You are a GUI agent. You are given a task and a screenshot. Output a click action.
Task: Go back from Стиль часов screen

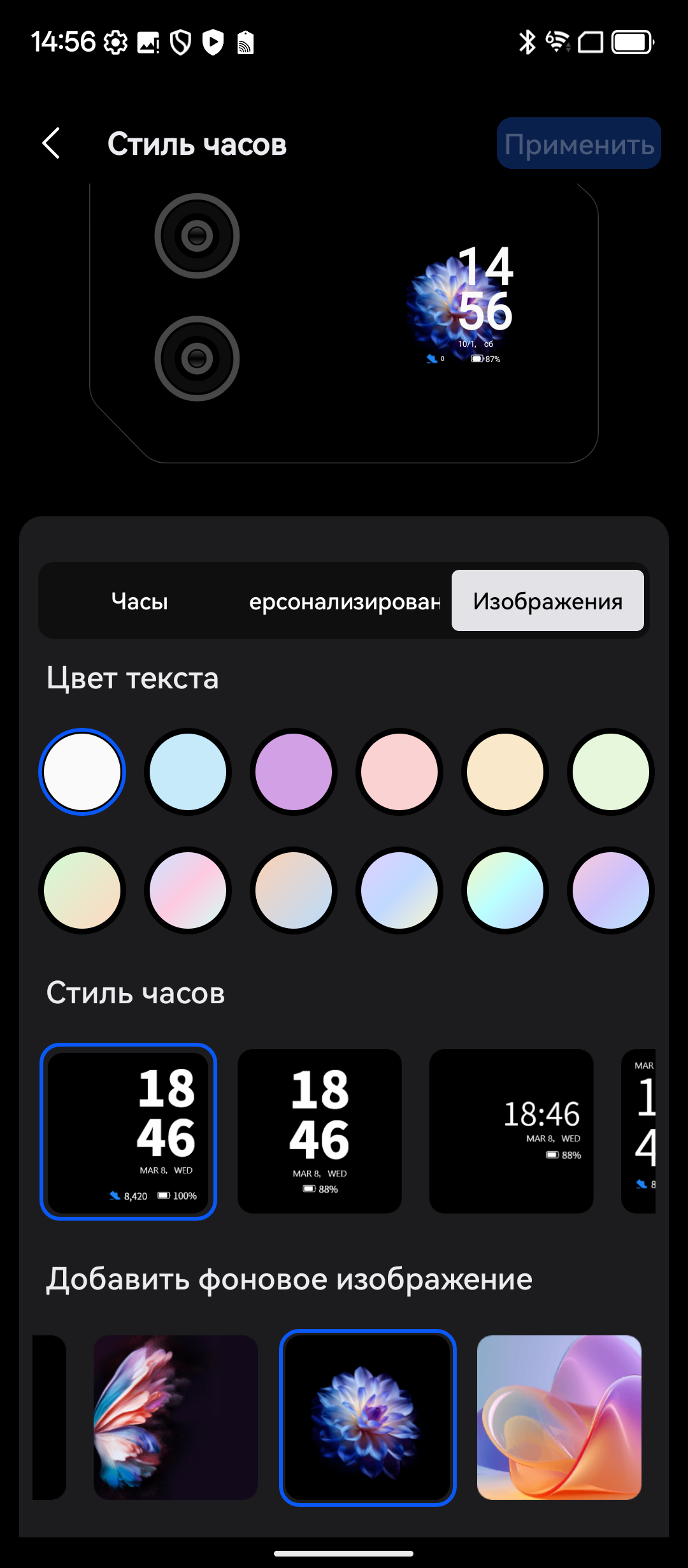click(52, 143)
